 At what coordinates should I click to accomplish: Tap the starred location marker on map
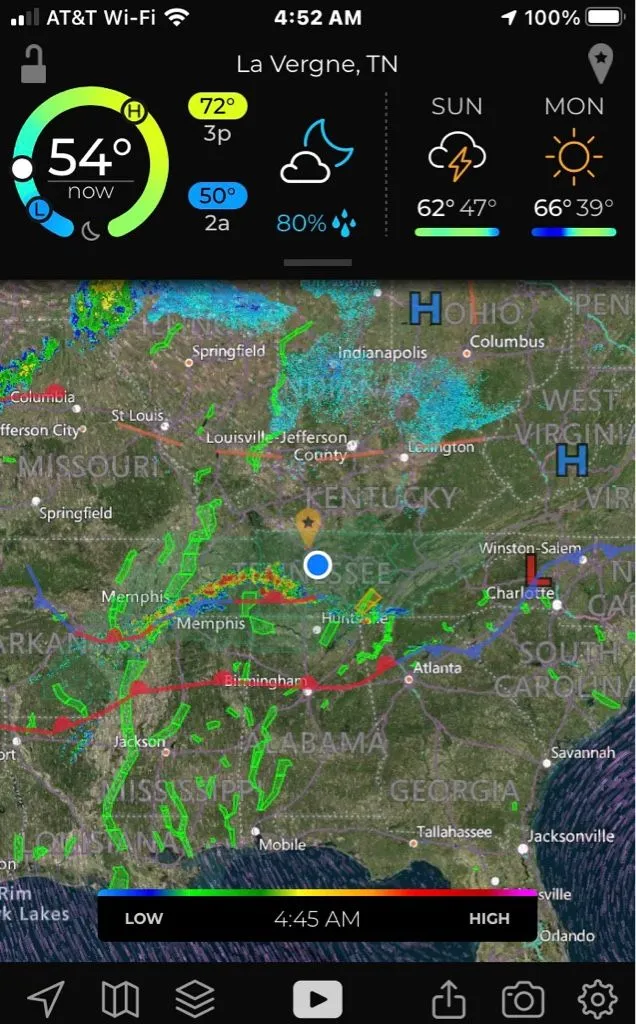(308, 524)
